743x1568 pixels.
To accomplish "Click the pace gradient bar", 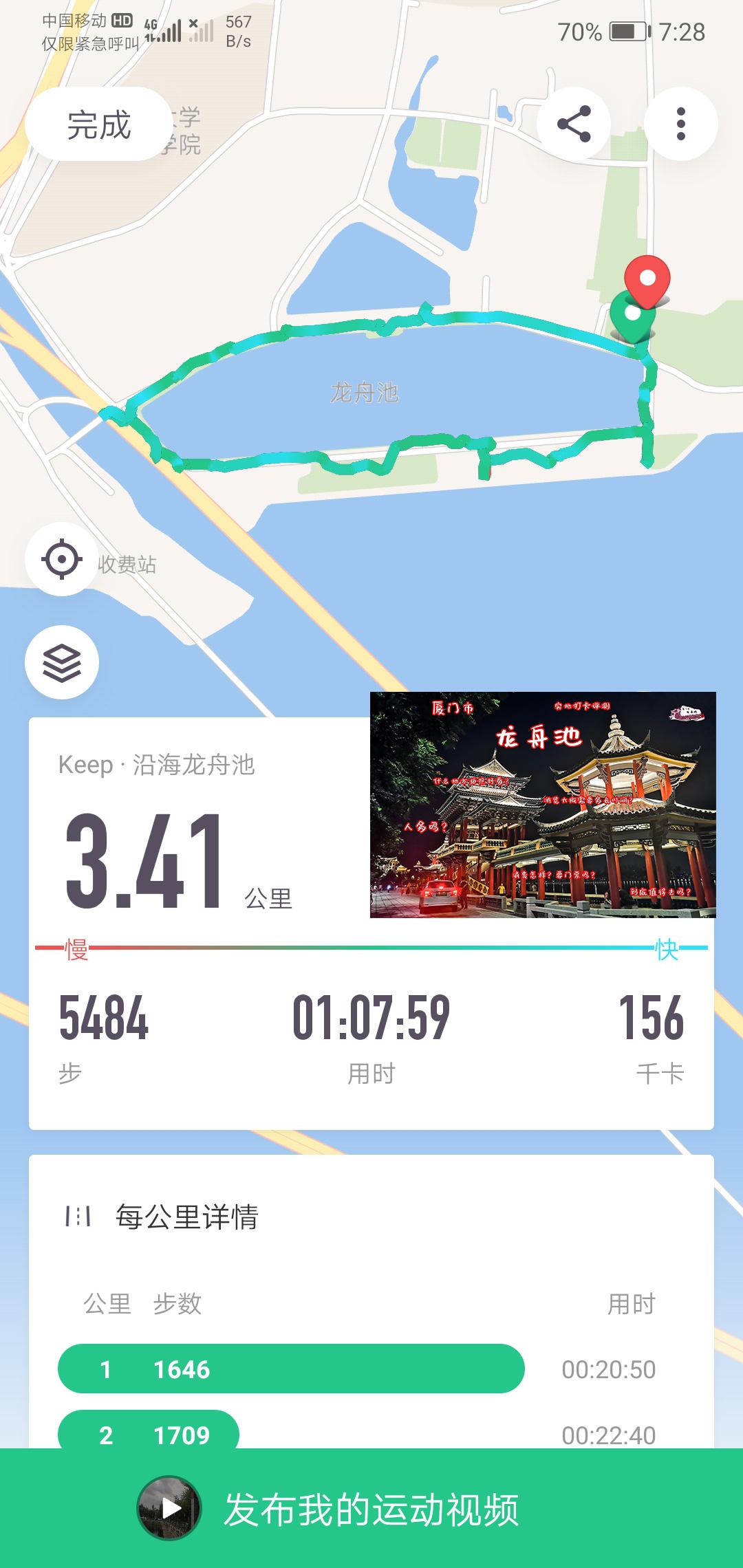I will 371,948.
